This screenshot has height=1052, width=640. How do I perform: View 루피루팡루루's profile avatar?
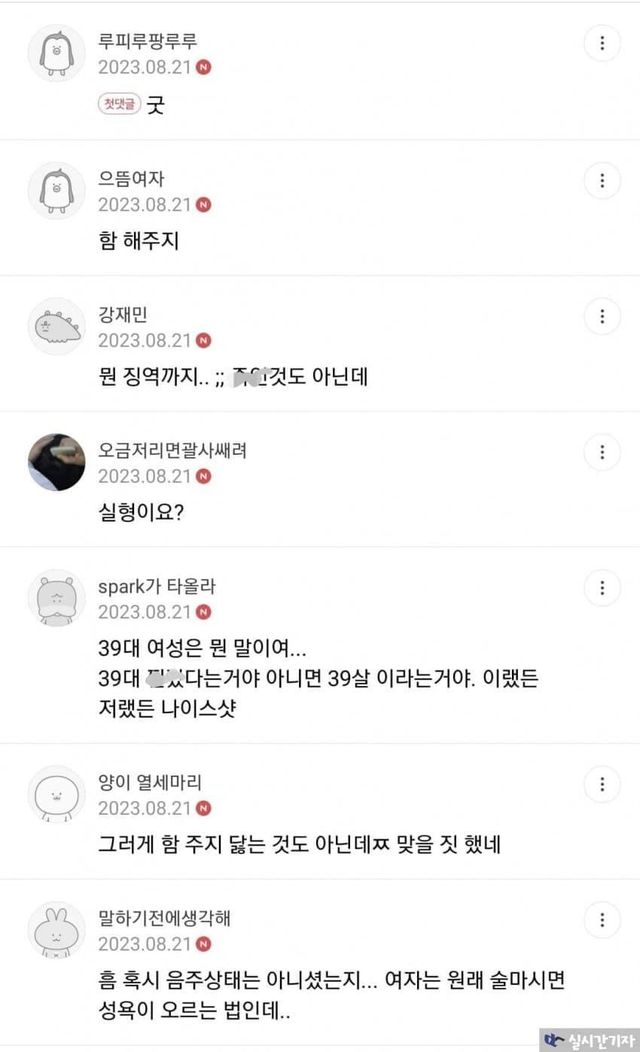click(x=56, y=53)
